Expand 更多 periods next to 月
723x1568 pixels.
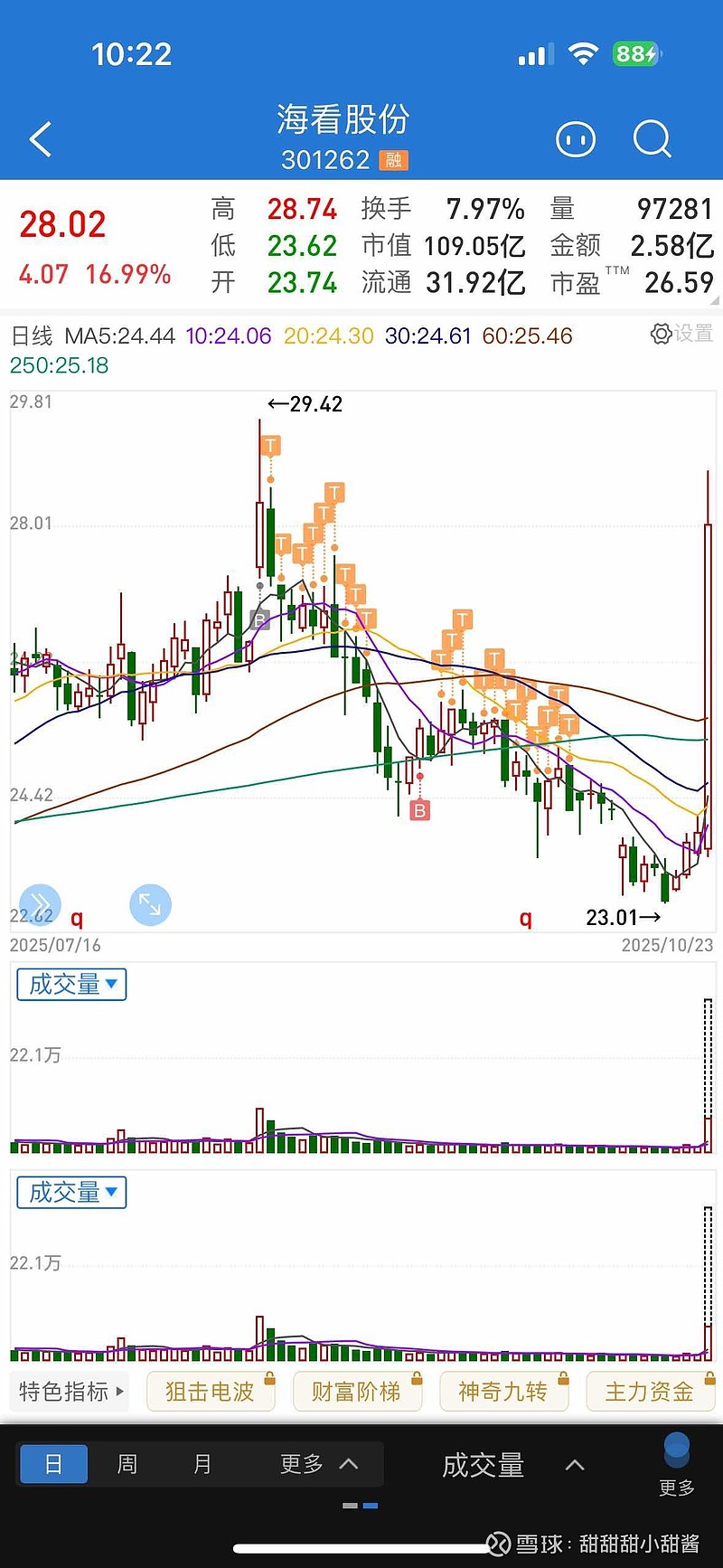coord(318,1464)
